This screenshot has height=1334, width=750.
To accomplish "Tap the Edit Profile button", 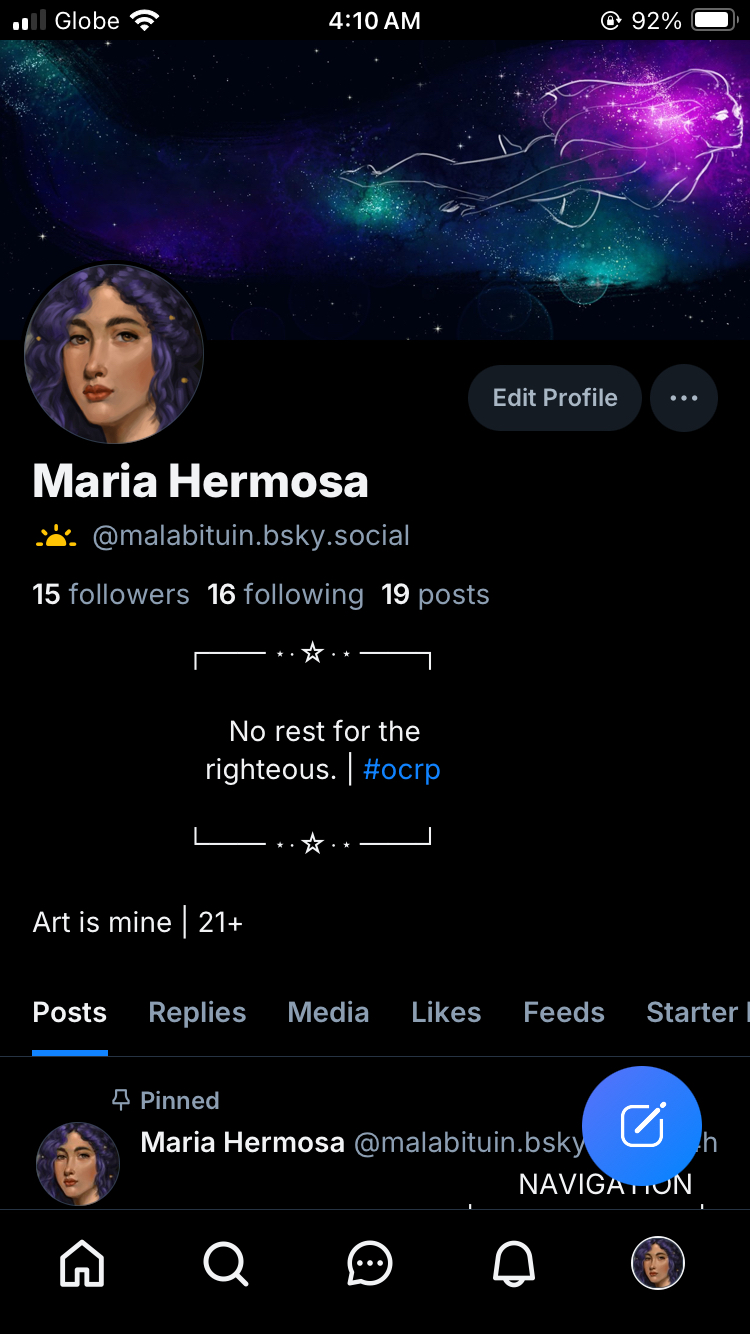I will point(554,398).
